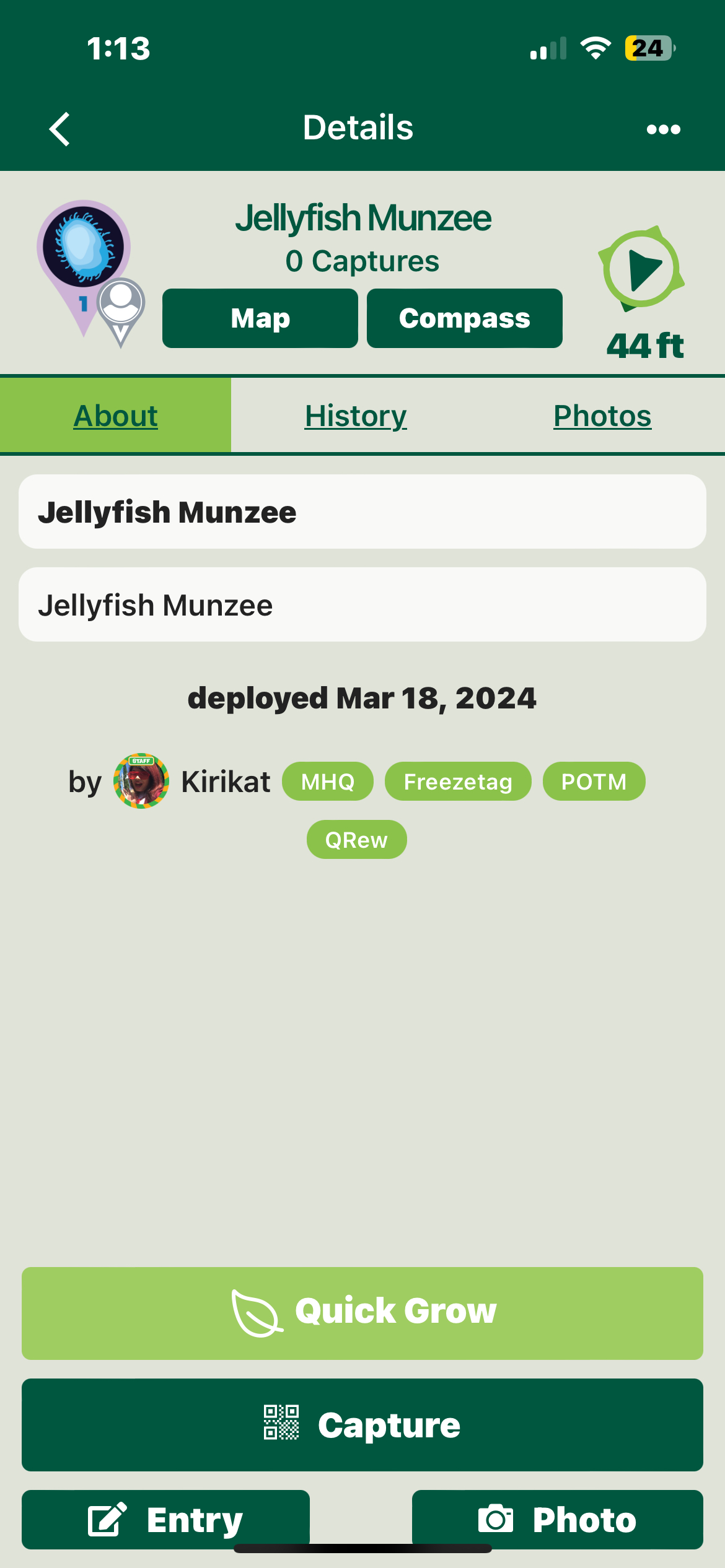This screenshot has width=725, height=1568.
Task: Open the three-dot overflow menu
Action: 663,129
